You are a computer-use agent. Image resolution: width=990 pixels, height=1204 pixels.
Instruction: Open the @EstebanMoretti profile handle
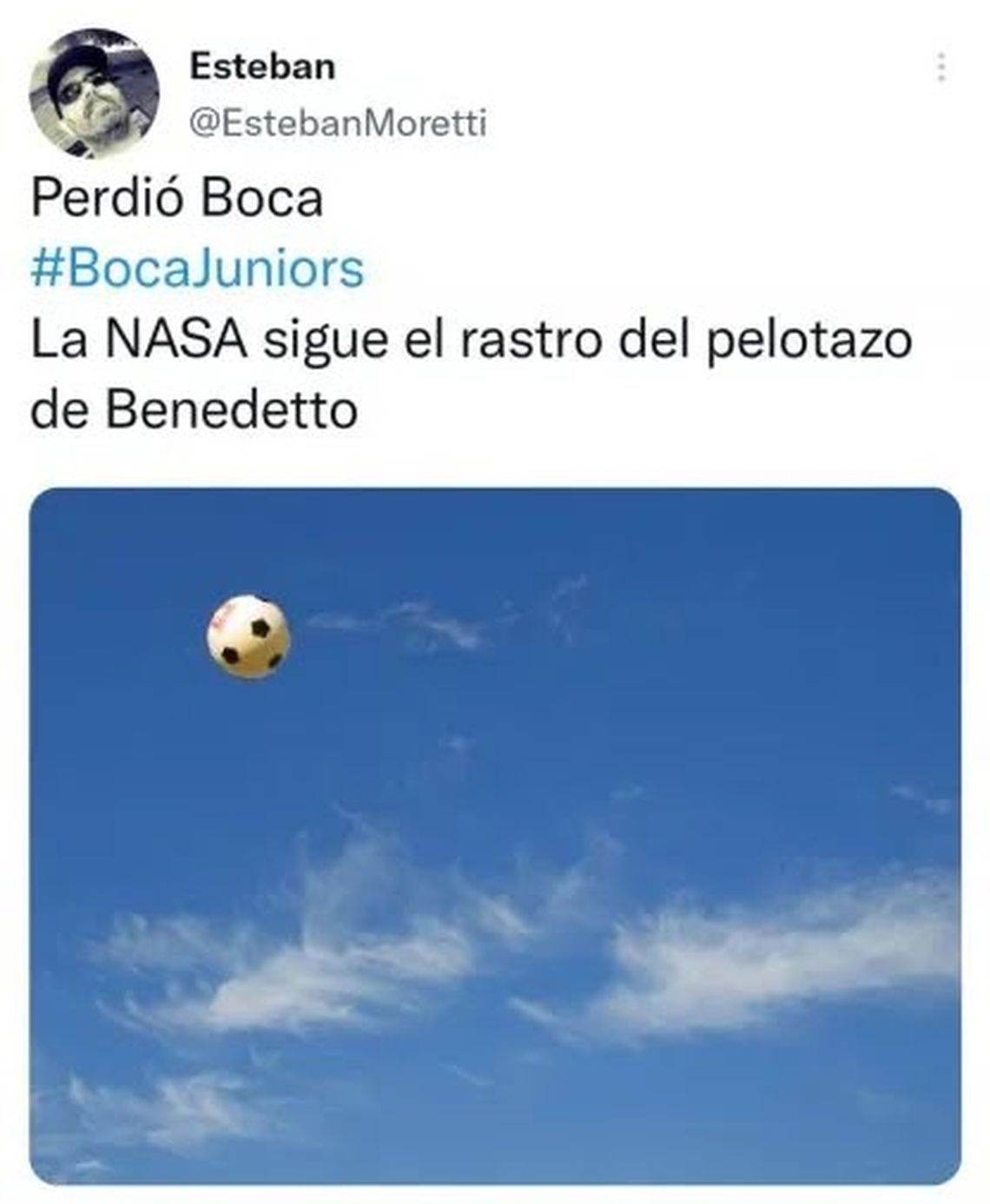point(338,123)
